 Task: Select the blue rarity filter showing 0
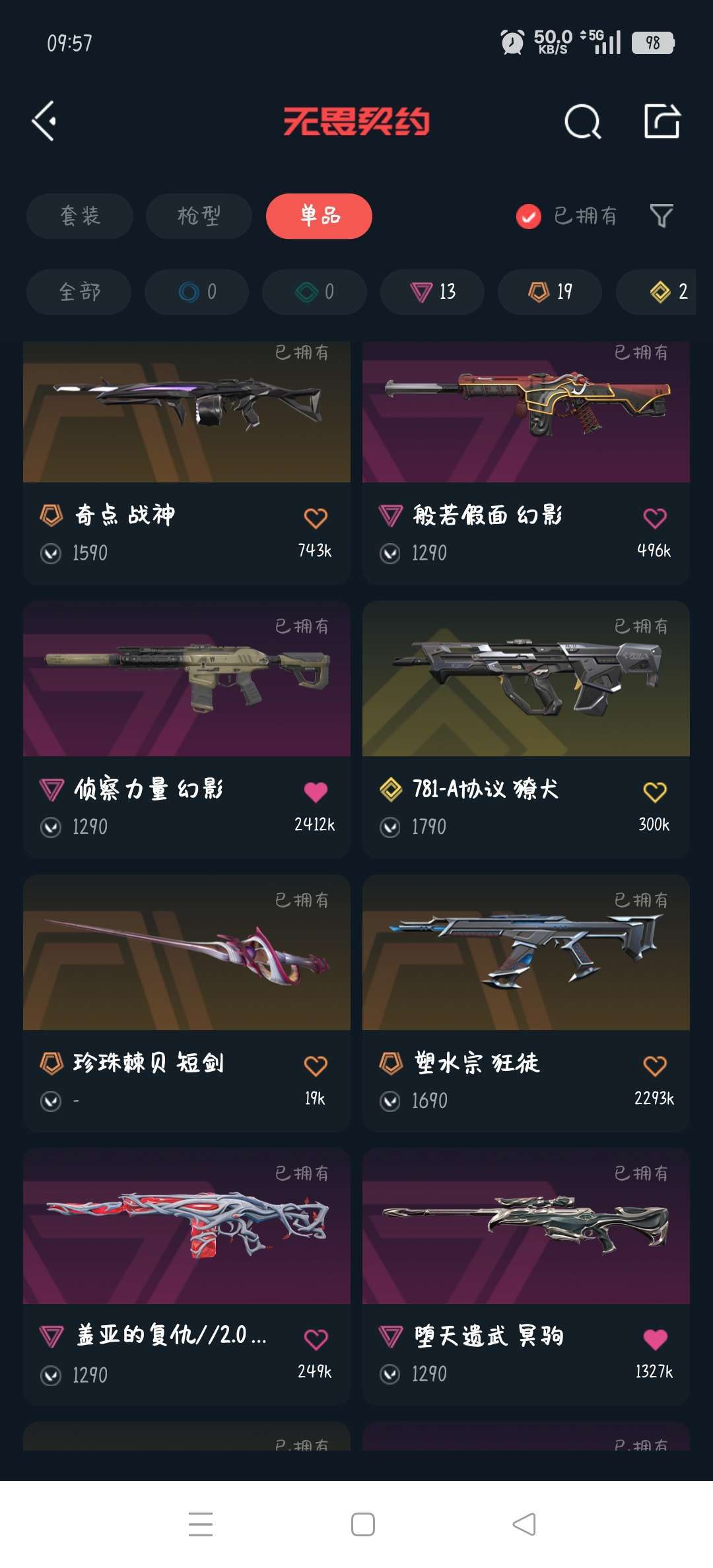tap(198, 292)
